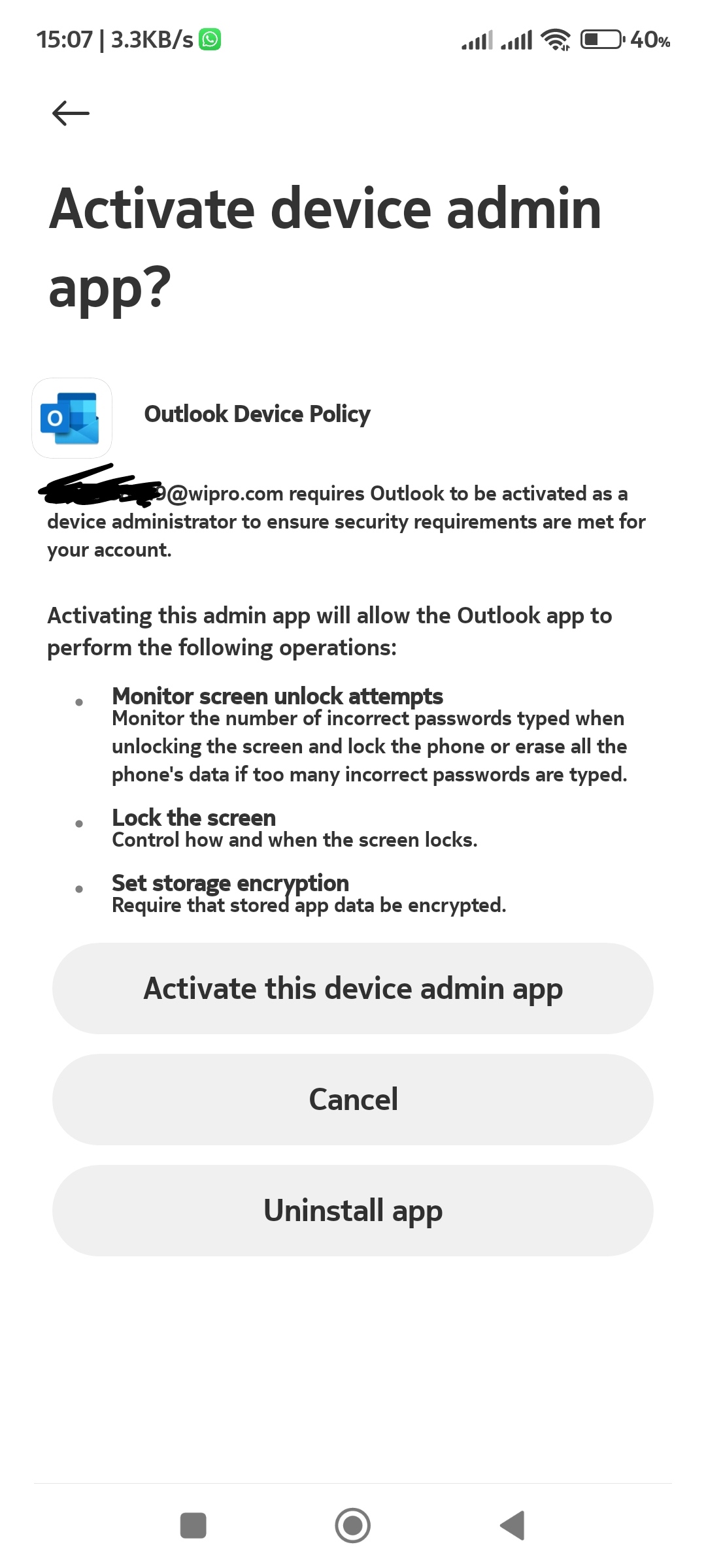The height and width of the screenshot is (1568, 706).
Task: Tap the Wi-Fi icon in status bar
Action: click(x=555, y=41)
